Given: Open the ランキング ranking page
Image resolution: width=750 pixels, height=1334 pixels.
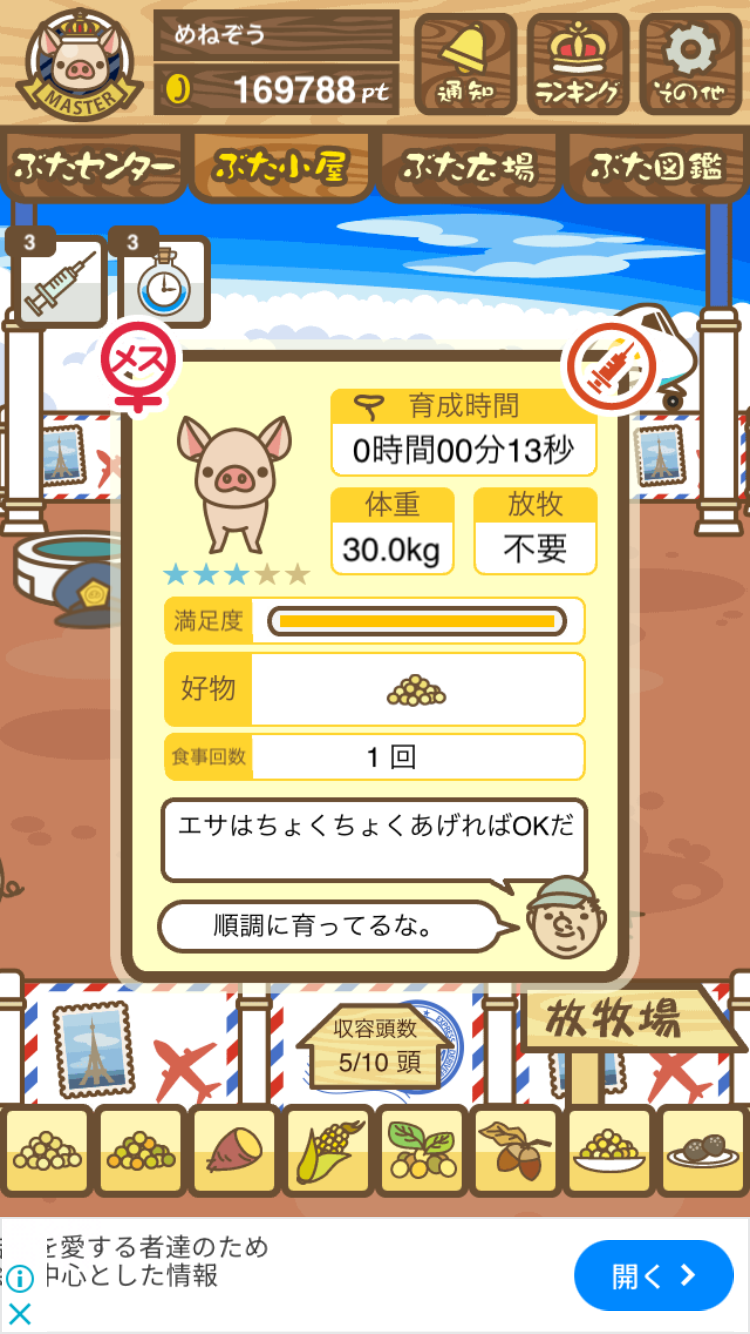Looking at the screenshot, I should [x=578, y=62].
